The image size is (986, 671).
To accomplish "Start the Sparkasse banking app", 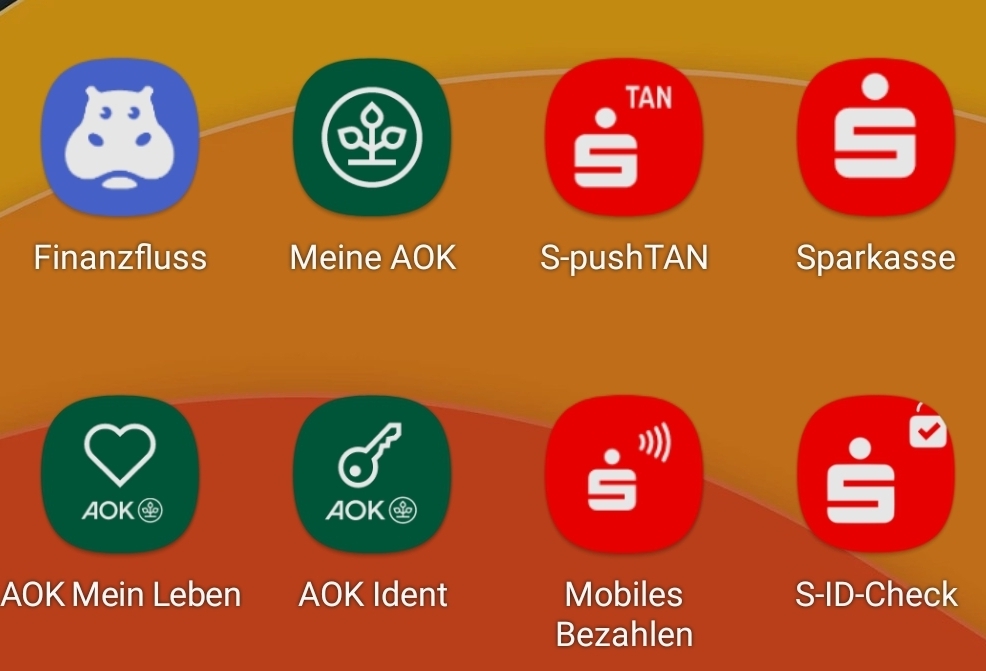I will coord(875,137).
